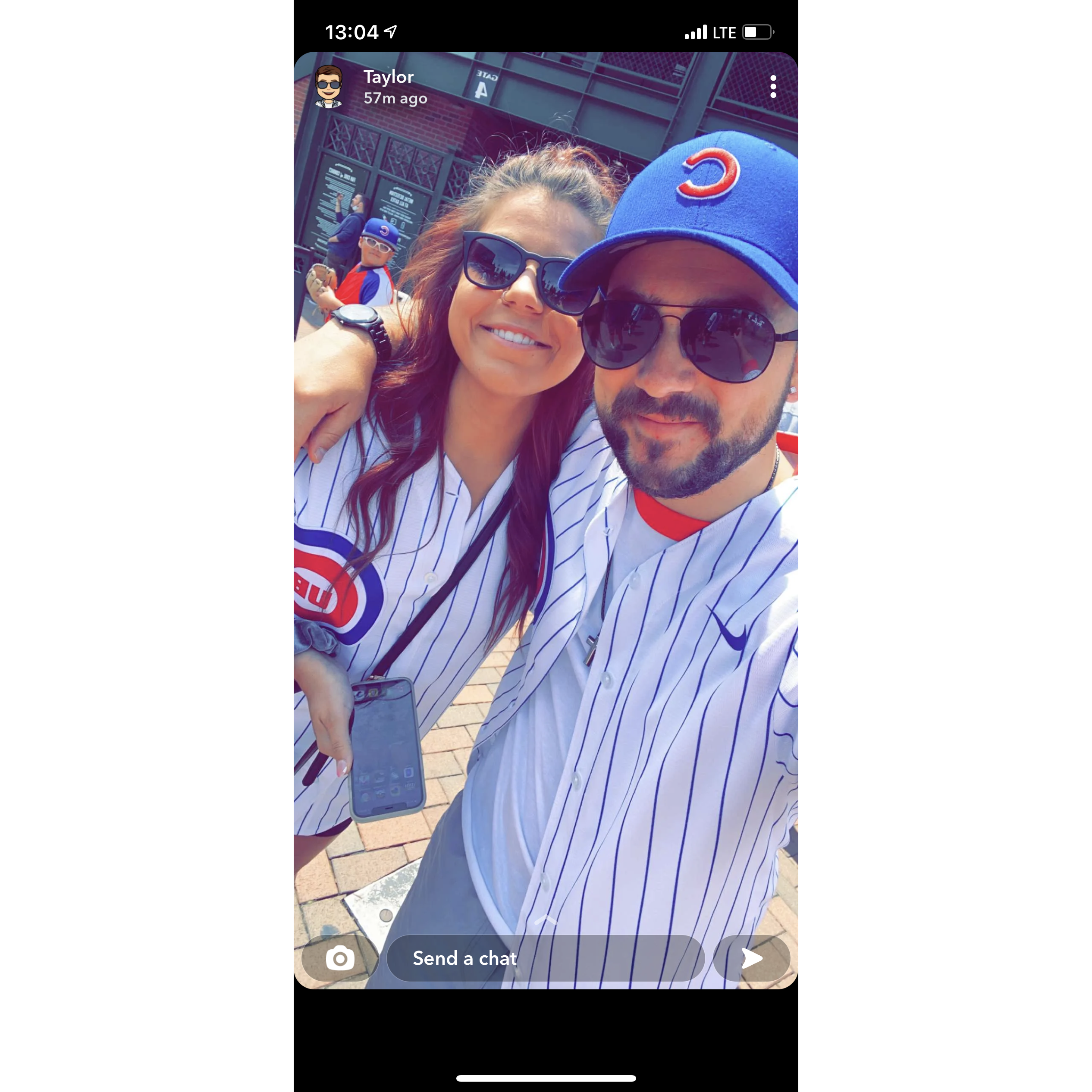Open Taylor's Bitmoji profile avatar
The image size is (1092, 1092).
pyautogui.click(x=328, y=87)
